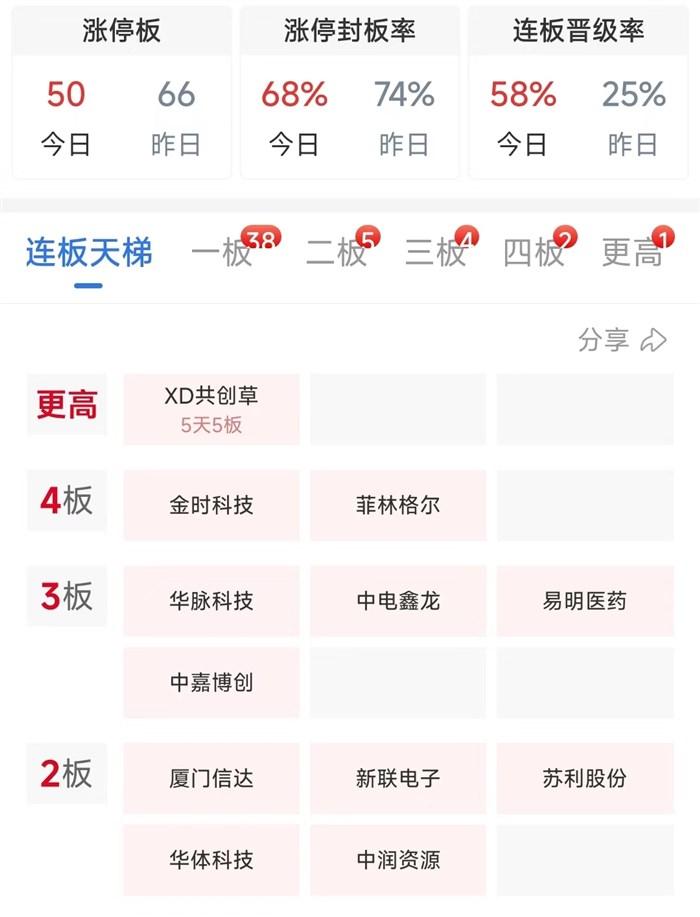Screen dimensions: 700x917
Task: Switch to the 一板 tab
Action: click(x=223, y=253)
